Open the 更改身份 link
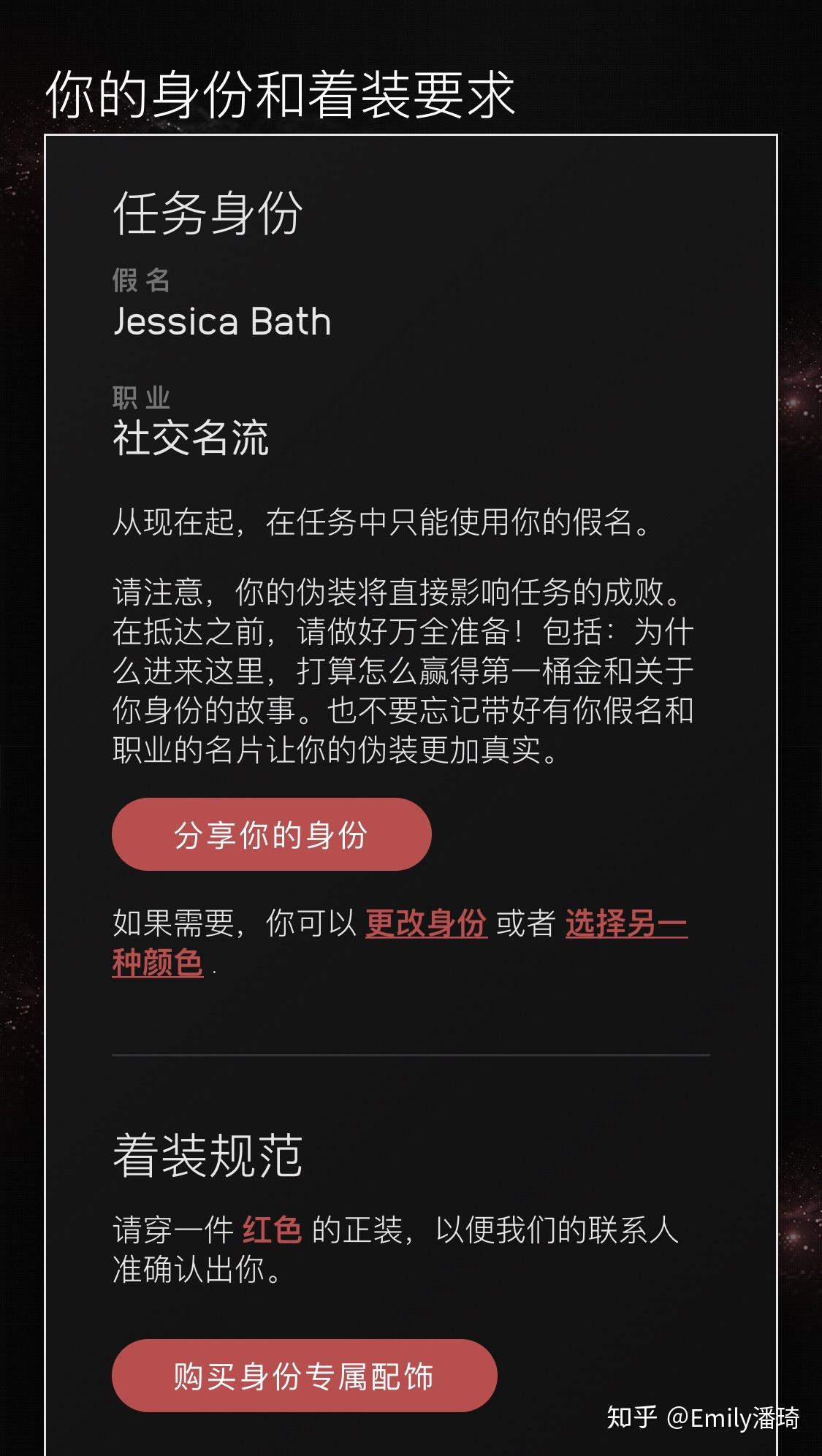Image resolution: width=822 pixels, height=1456 pixels. pyautogui.click(x=426, y=923)
